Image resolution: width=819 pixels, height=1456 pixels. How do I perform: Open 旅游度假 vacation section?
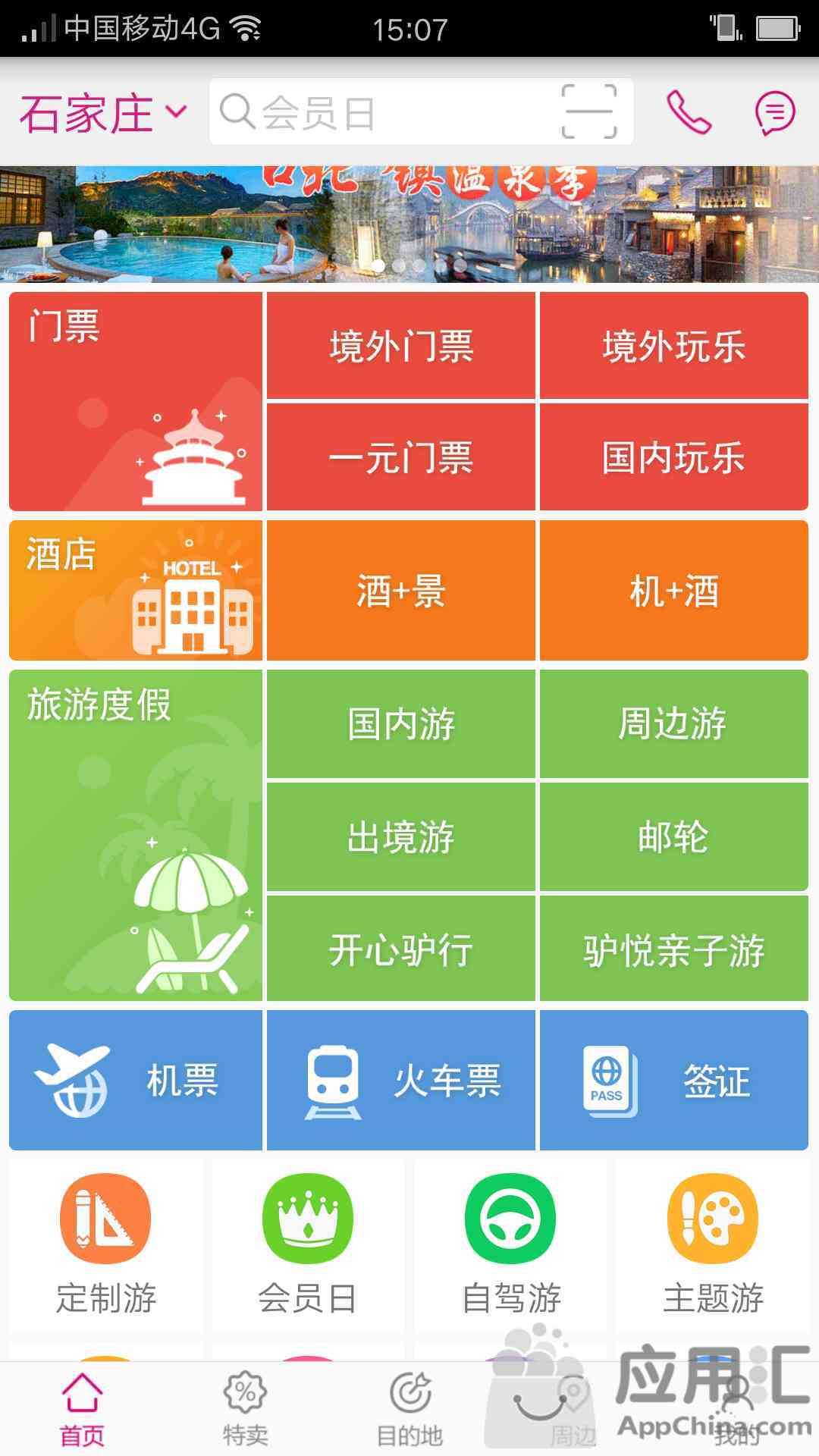click(136, 835)
